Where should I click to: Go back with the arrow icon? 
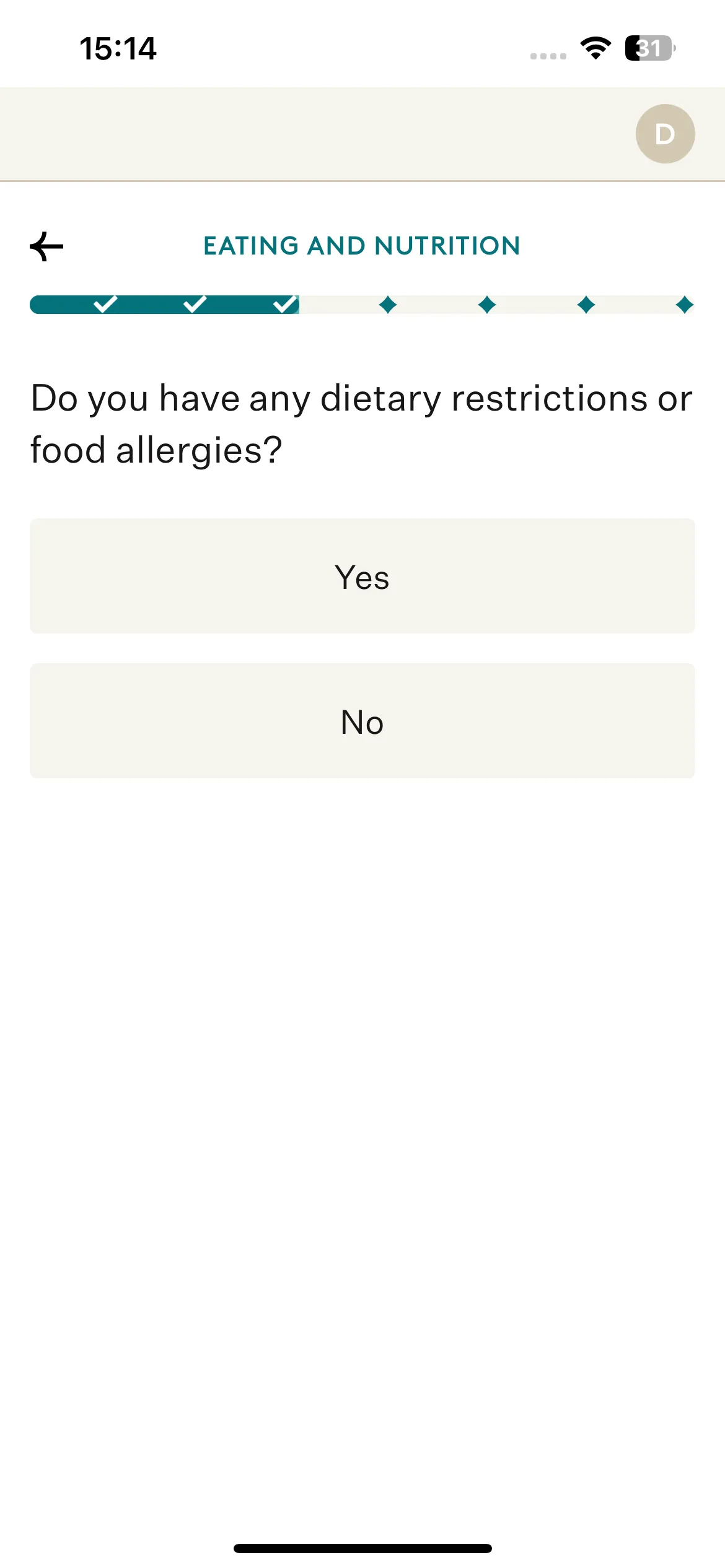click(46, 246)
